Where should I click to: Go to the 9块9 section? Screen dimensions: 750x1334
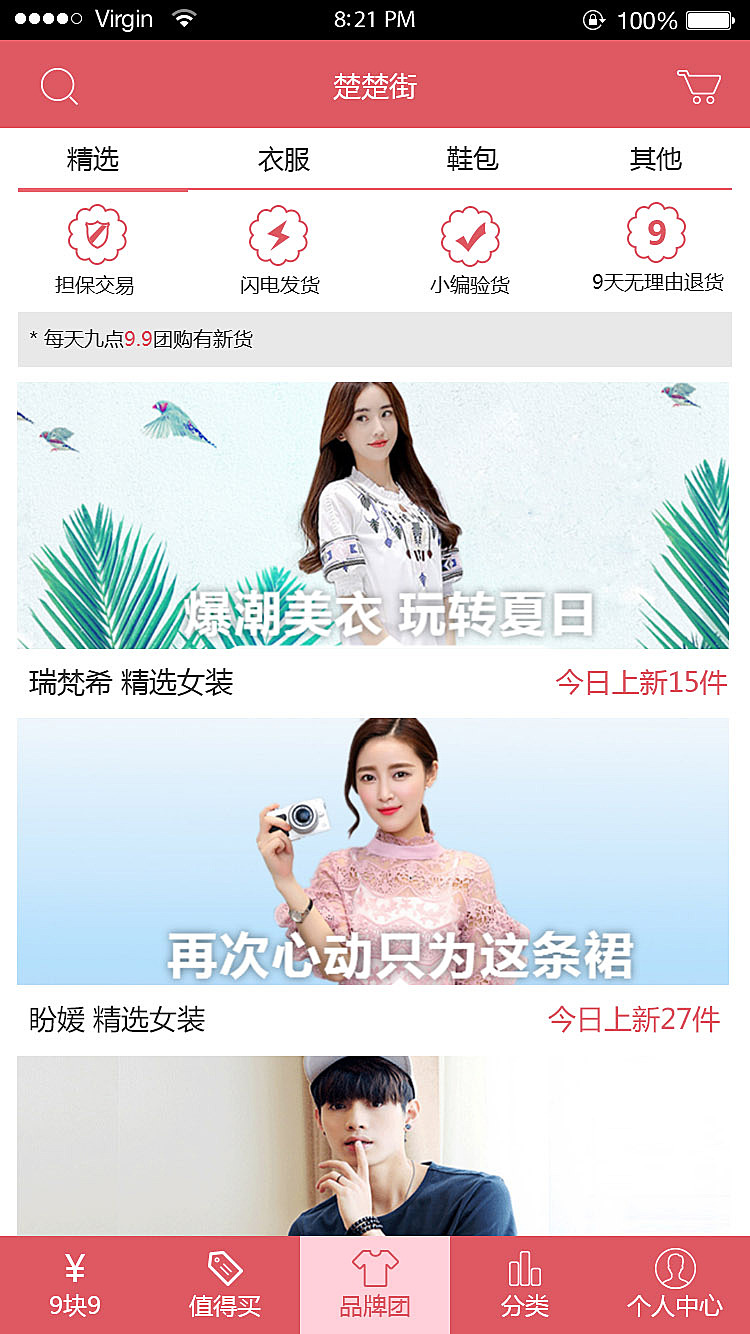(x=75, y=1285)
